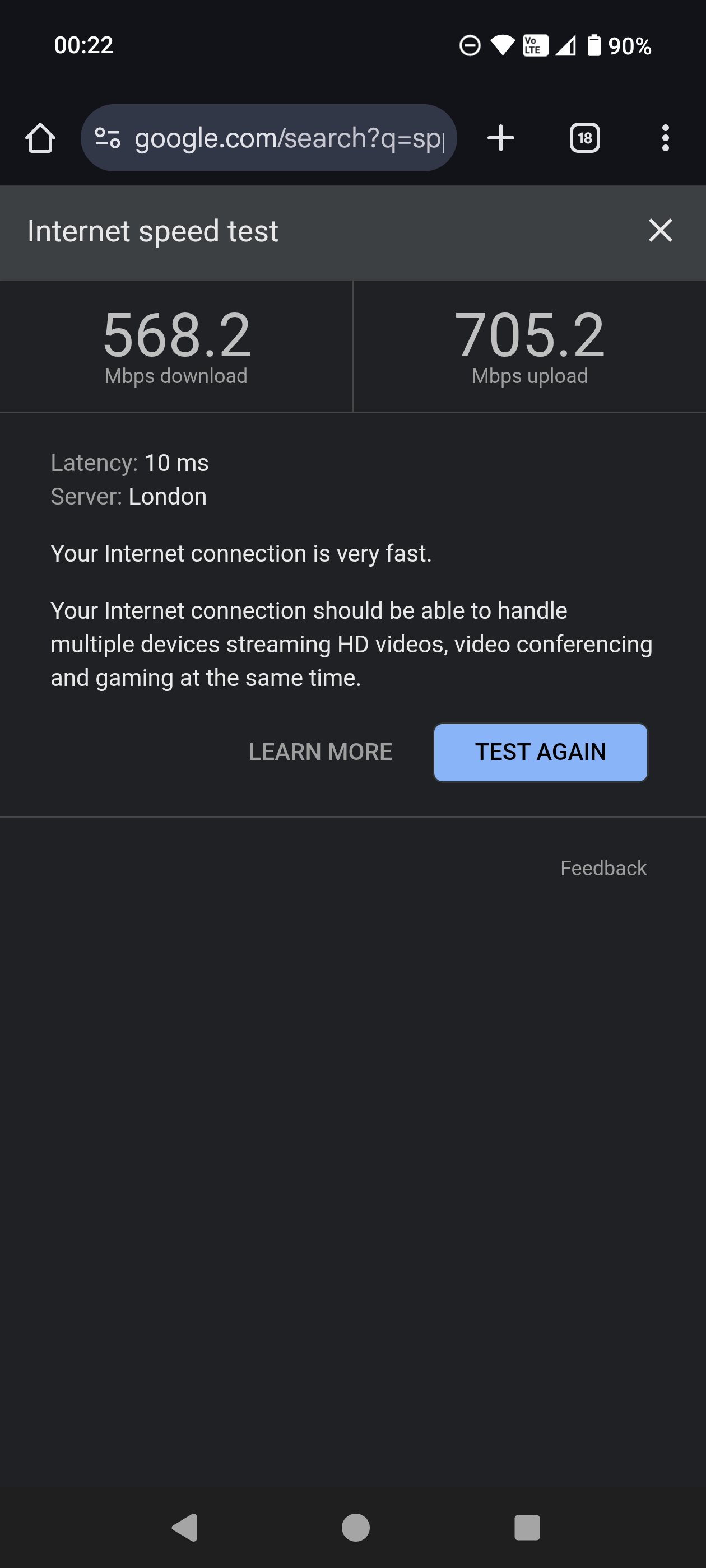Viewport: 706px width, 1568px height.
Task: Close the Internet speed test panel
Action: (660, 231)
